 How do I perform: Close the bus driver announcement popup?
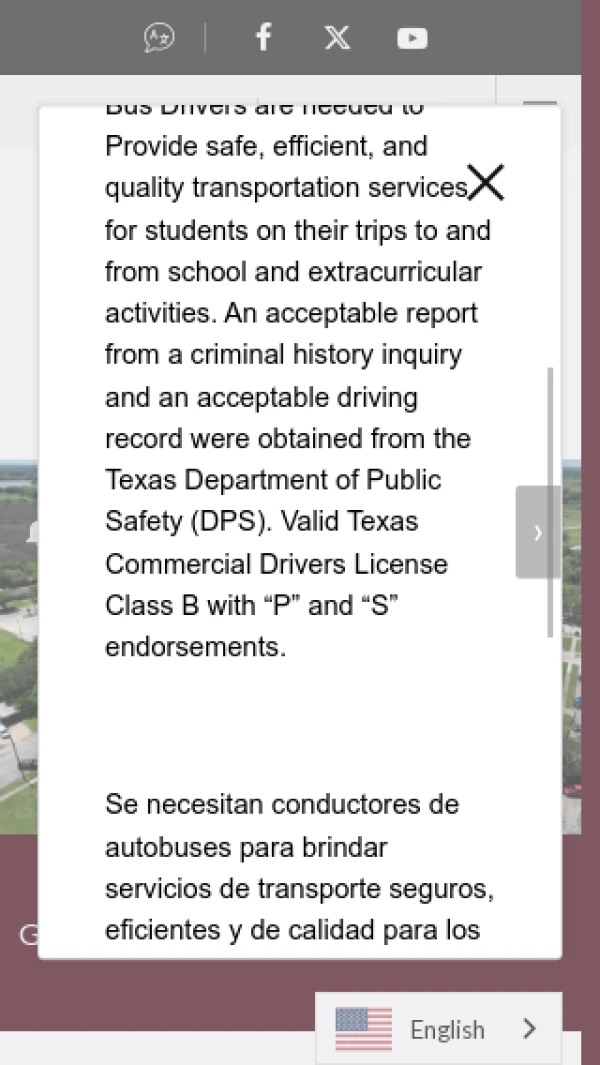[x=486, y=183]
